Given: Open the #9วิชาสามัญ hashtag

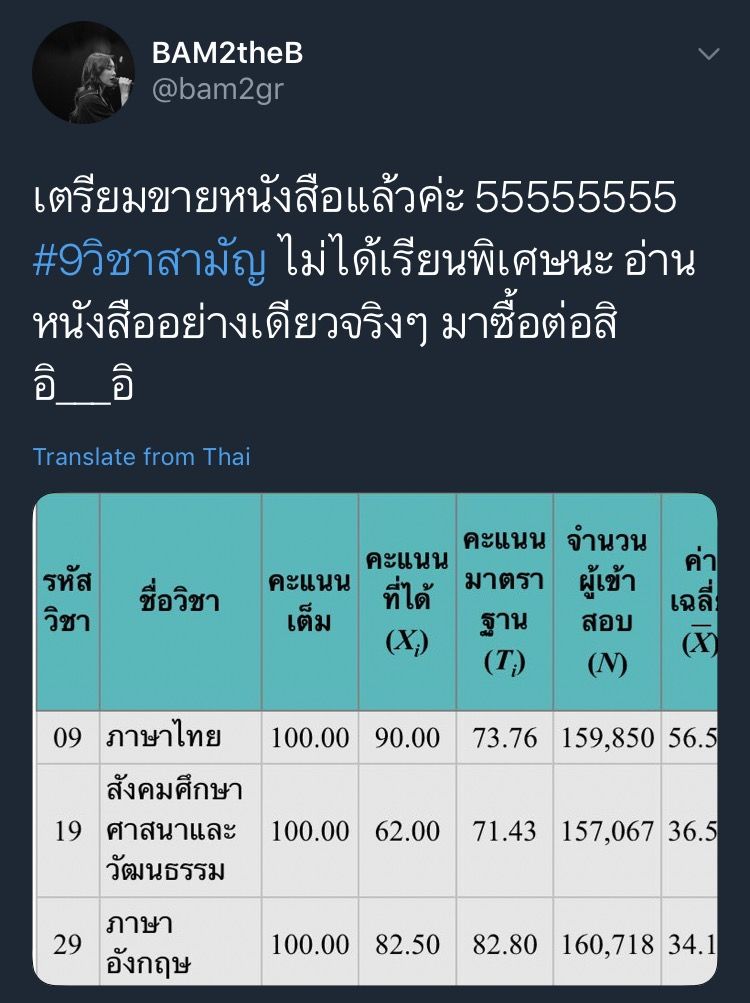Looking at the screenshot, I should coord(149,263).
